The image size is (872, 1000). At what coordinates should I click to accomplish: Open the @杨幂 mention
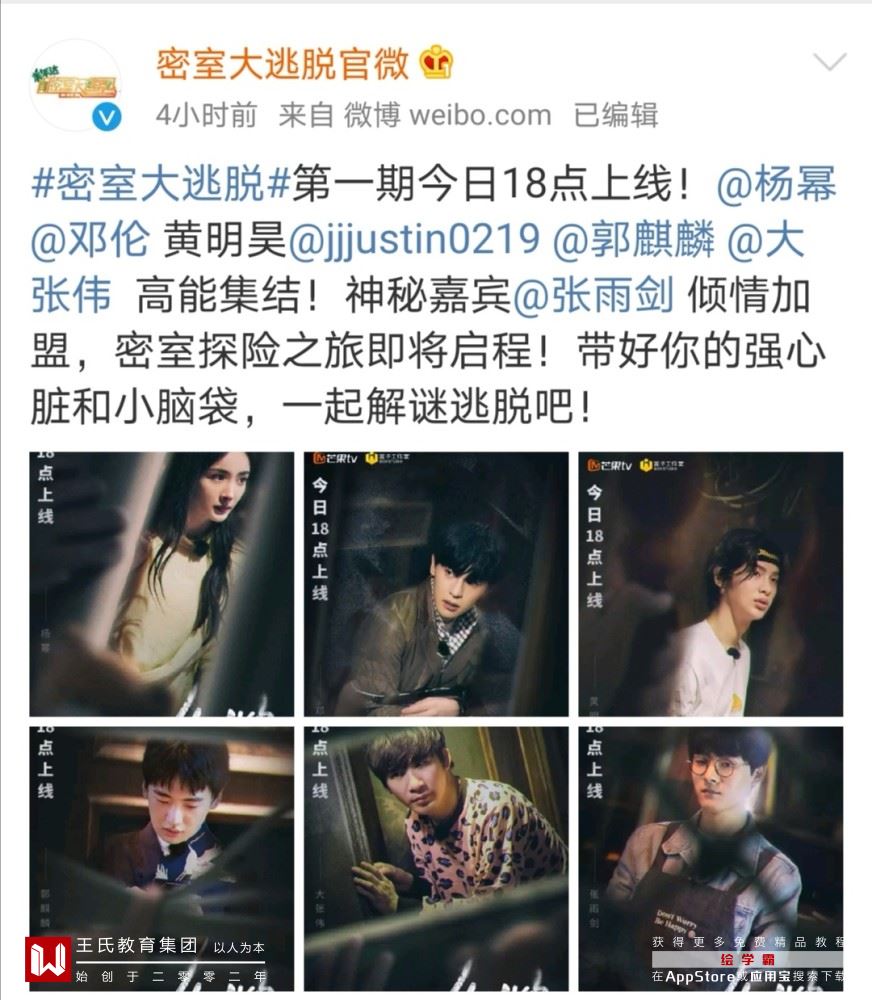(x=777, y=186)
